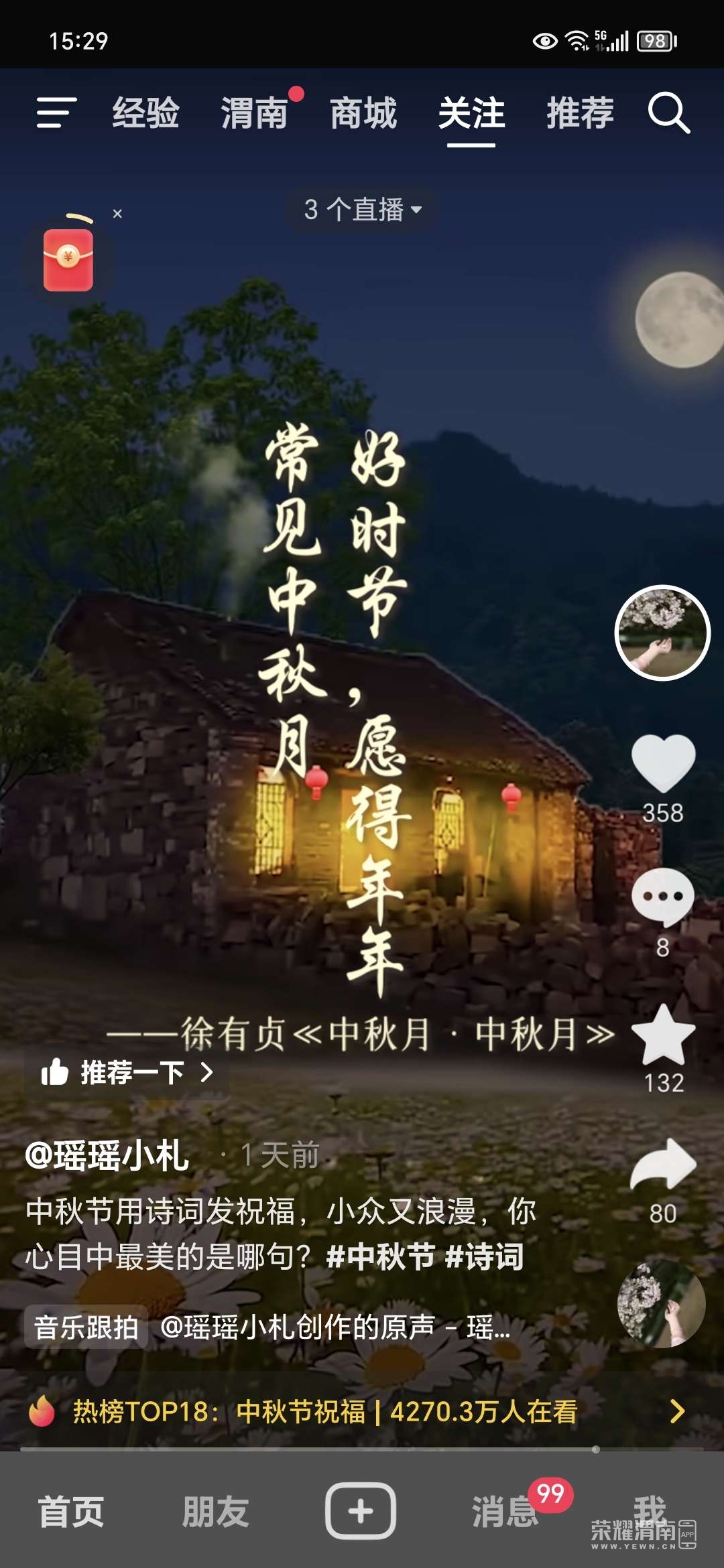This screenshot has height=1568, width=724.
Task: Open the creator's avatar profile
Action: [662, 633]
